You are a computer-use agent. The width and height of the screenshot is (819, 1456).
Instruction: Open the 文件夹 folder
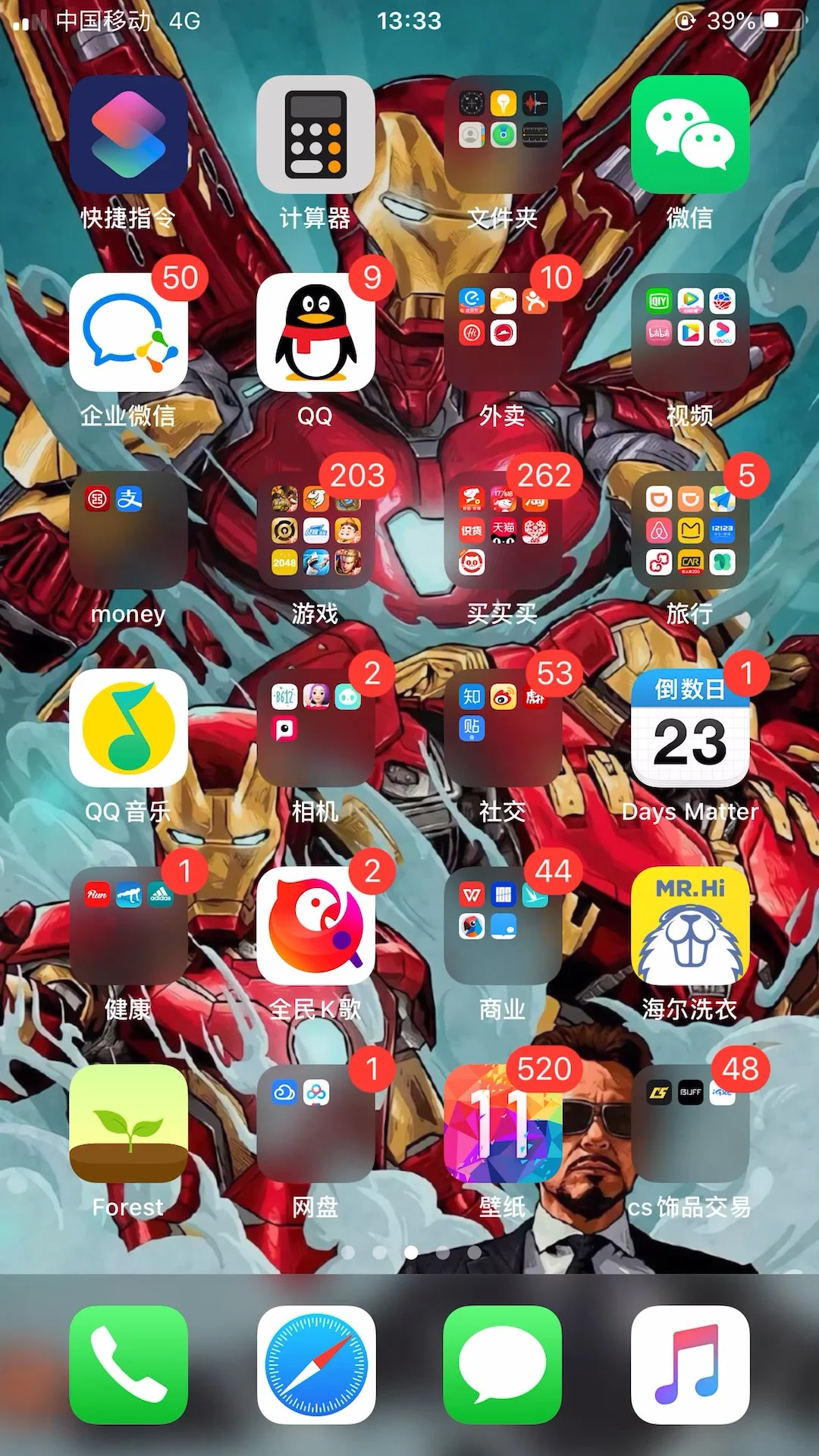(503, 134)
